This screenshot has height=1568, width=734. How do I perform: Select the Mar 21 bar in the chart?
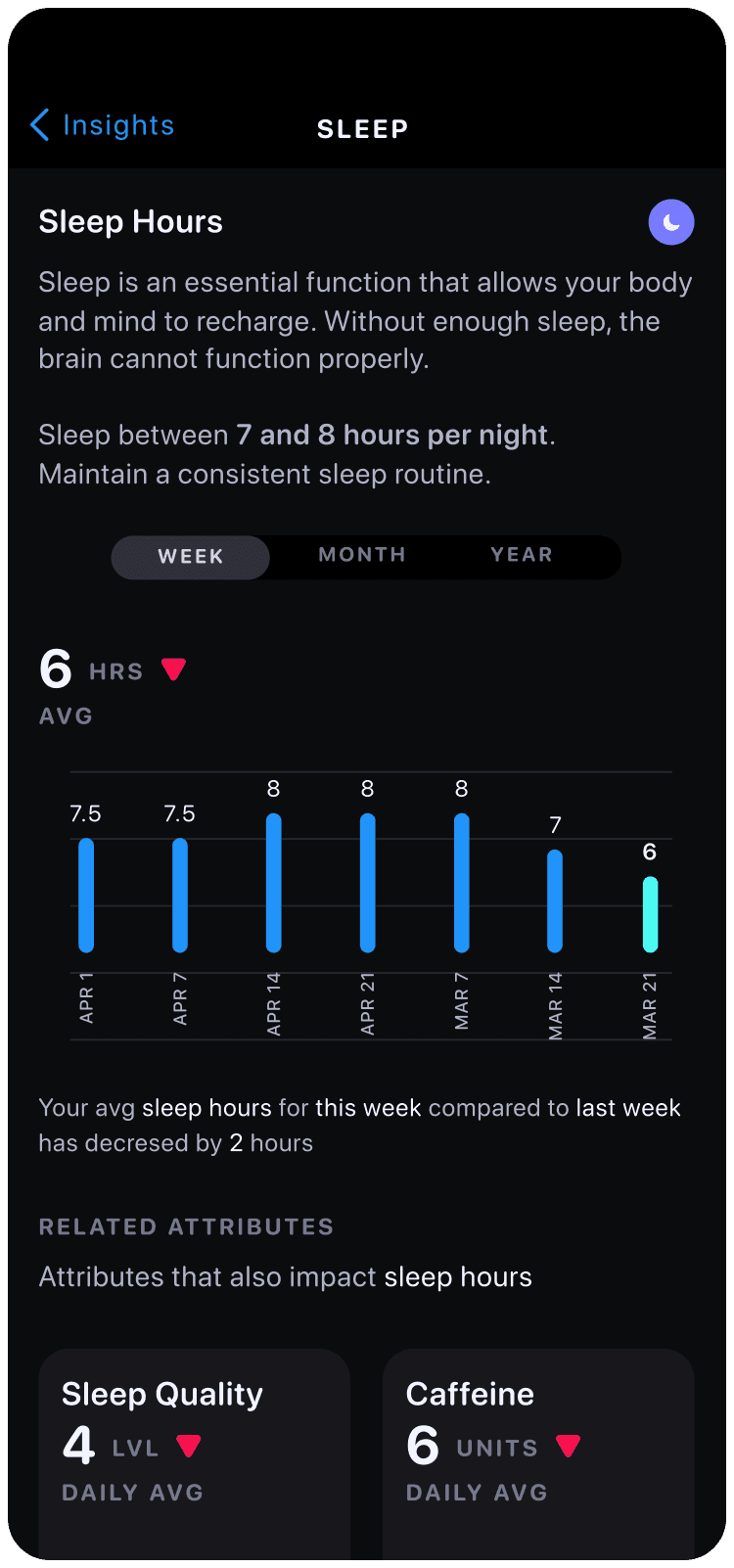(650, 914)
